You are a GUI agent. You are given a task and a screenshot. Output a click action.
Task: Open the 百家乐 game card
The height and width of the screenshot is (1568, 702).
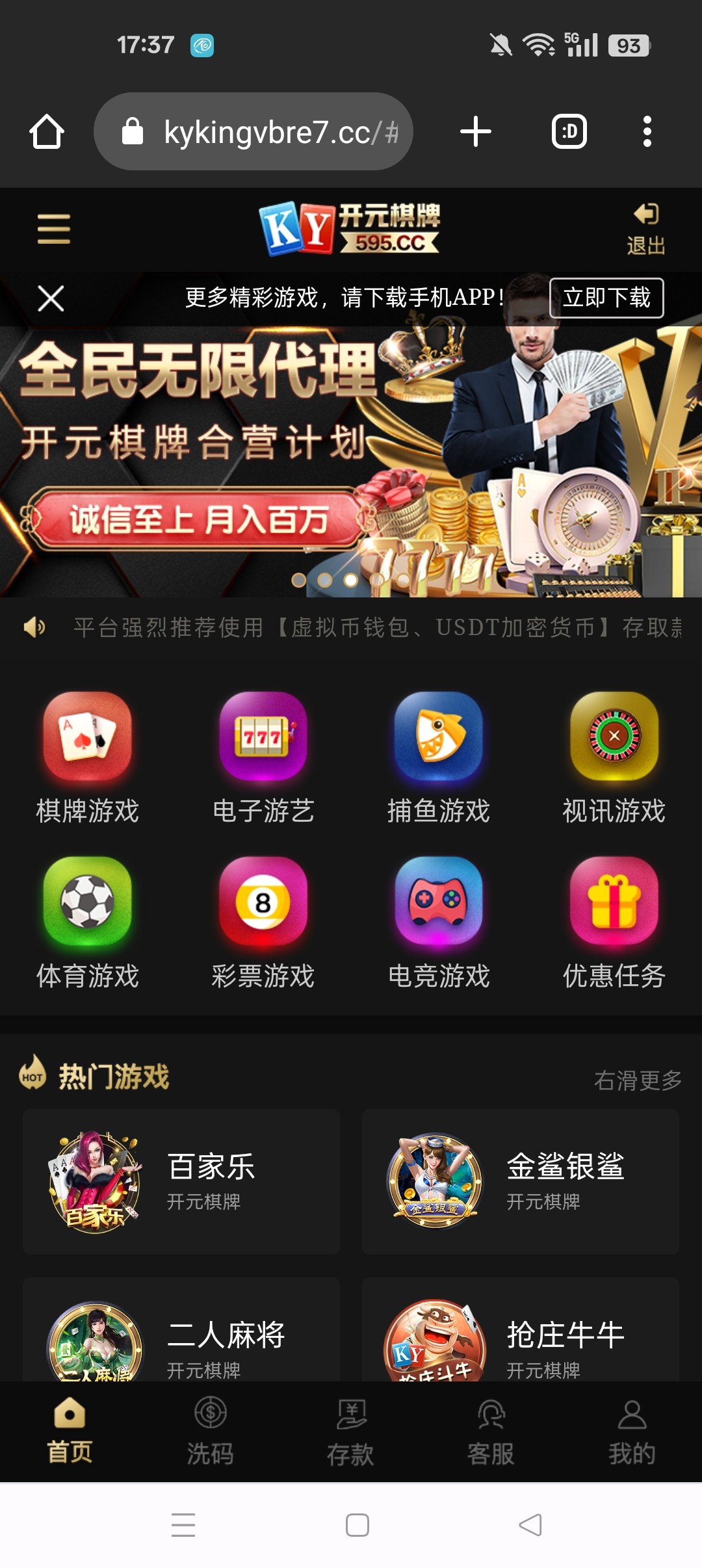tap(181, 1181)
